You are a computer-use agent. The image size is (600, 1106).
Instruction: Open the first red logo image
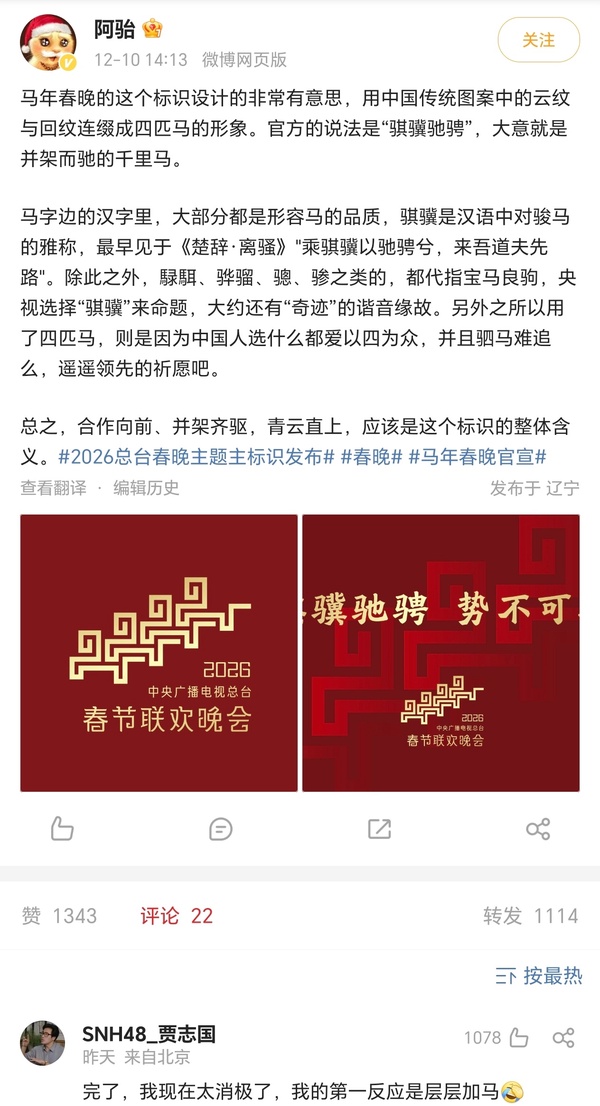159,653
